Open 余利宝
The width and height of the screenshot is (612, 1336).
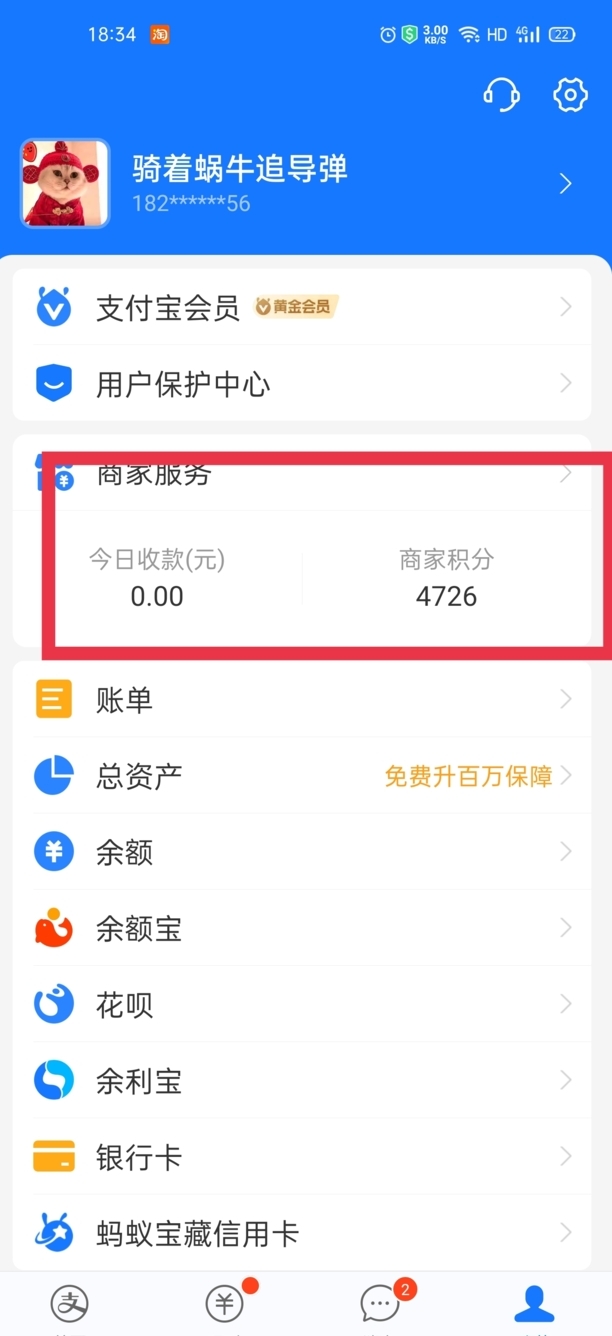[300, 1080]
